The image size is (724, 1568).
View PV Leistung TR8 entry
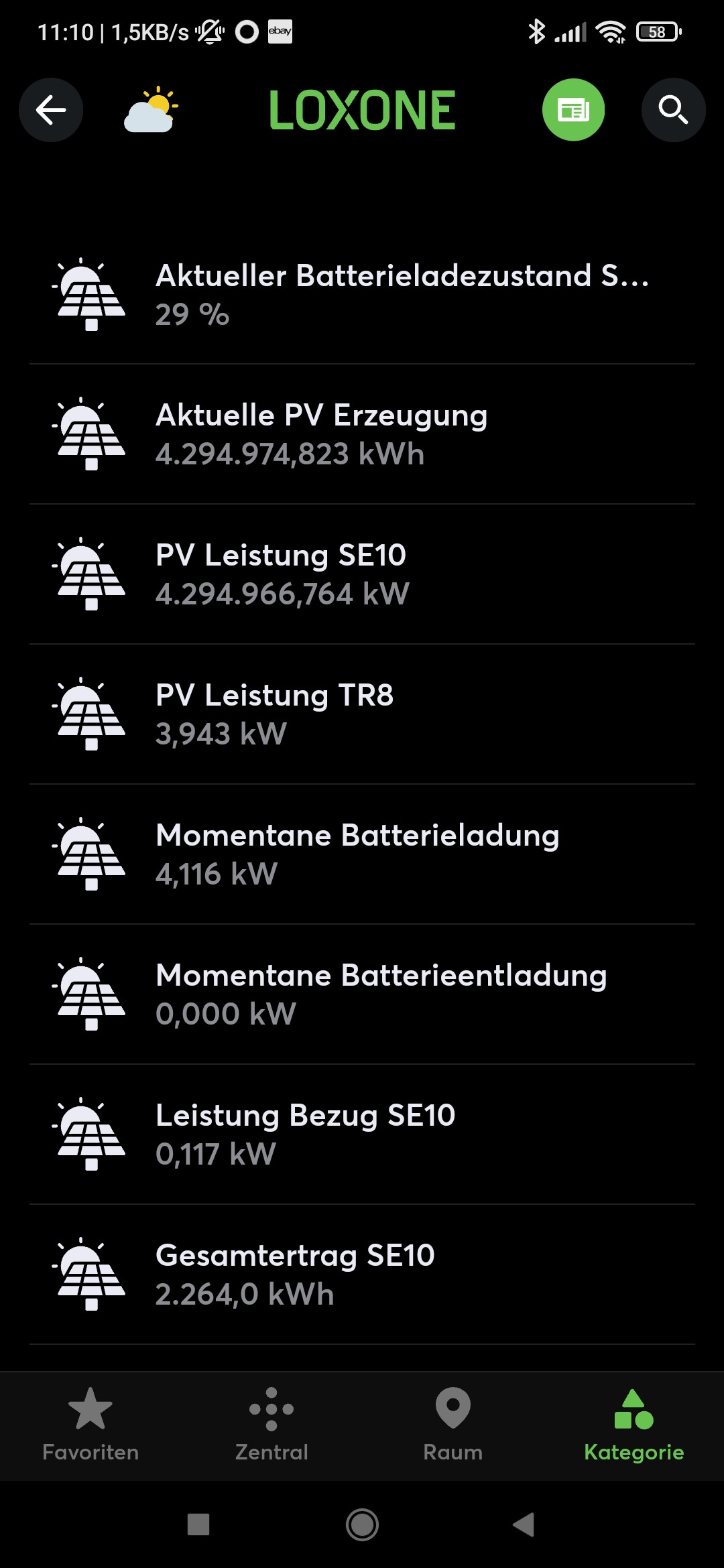362,714
